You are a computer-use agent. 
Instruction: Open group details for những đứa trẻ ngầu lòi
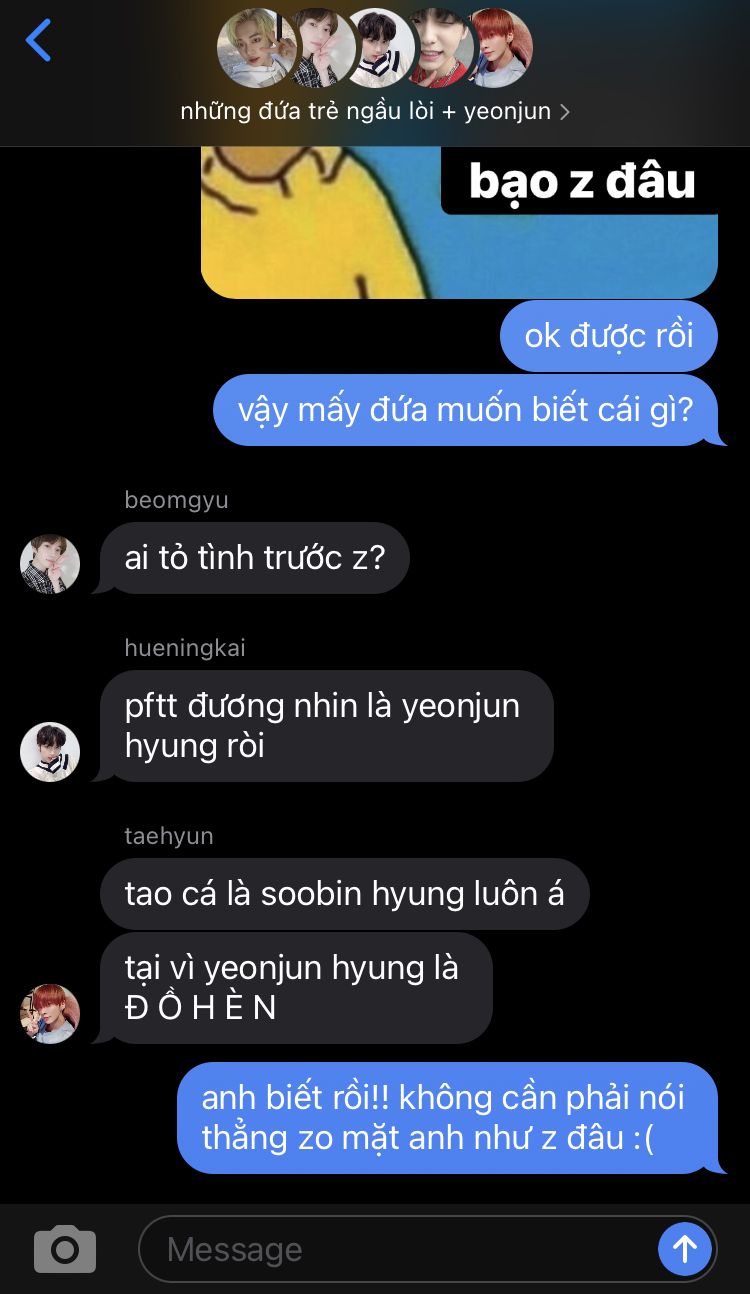point(375,111)
